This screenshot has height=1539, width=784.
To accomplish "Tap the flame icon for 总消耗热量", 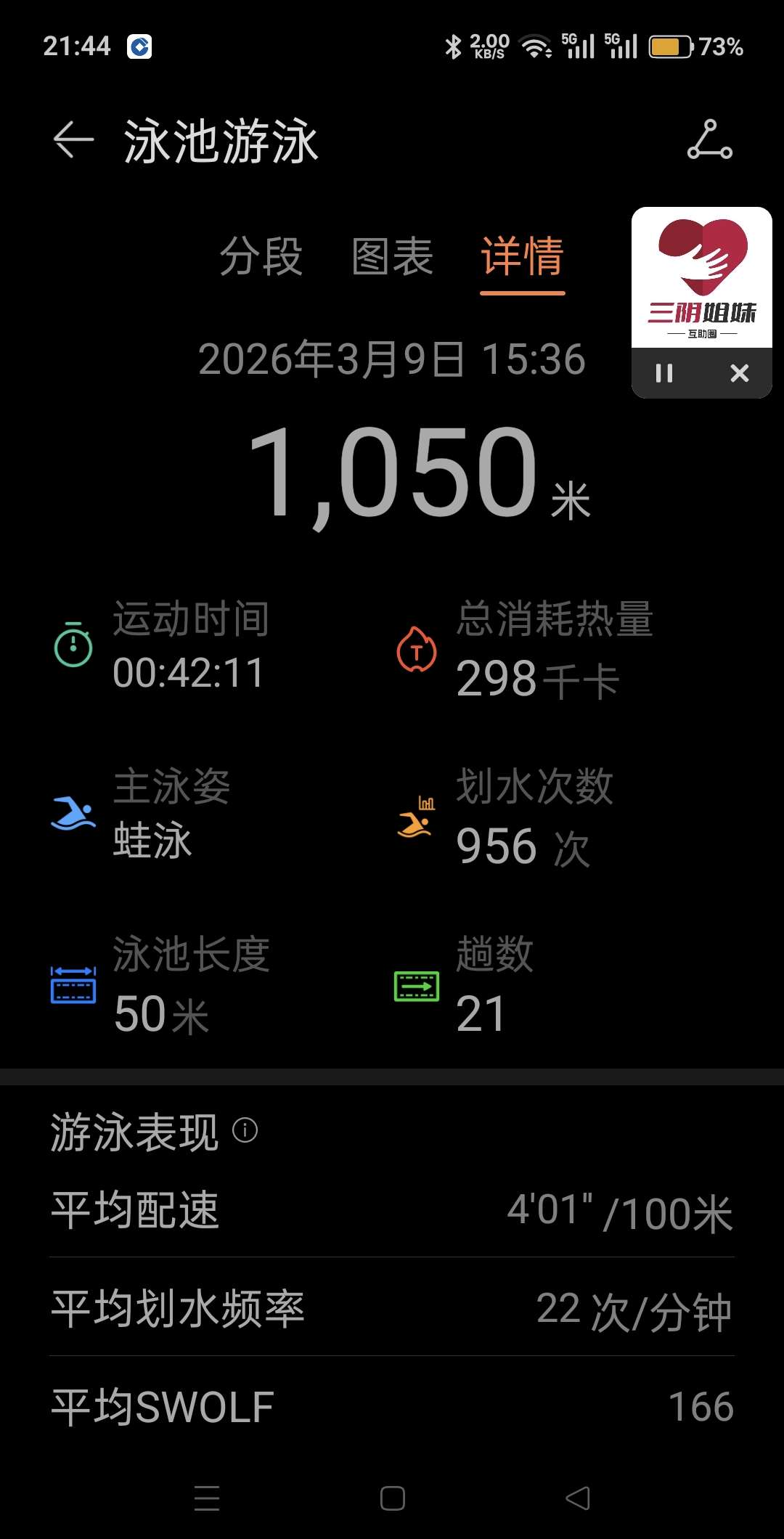I will [x=416, y=648].
